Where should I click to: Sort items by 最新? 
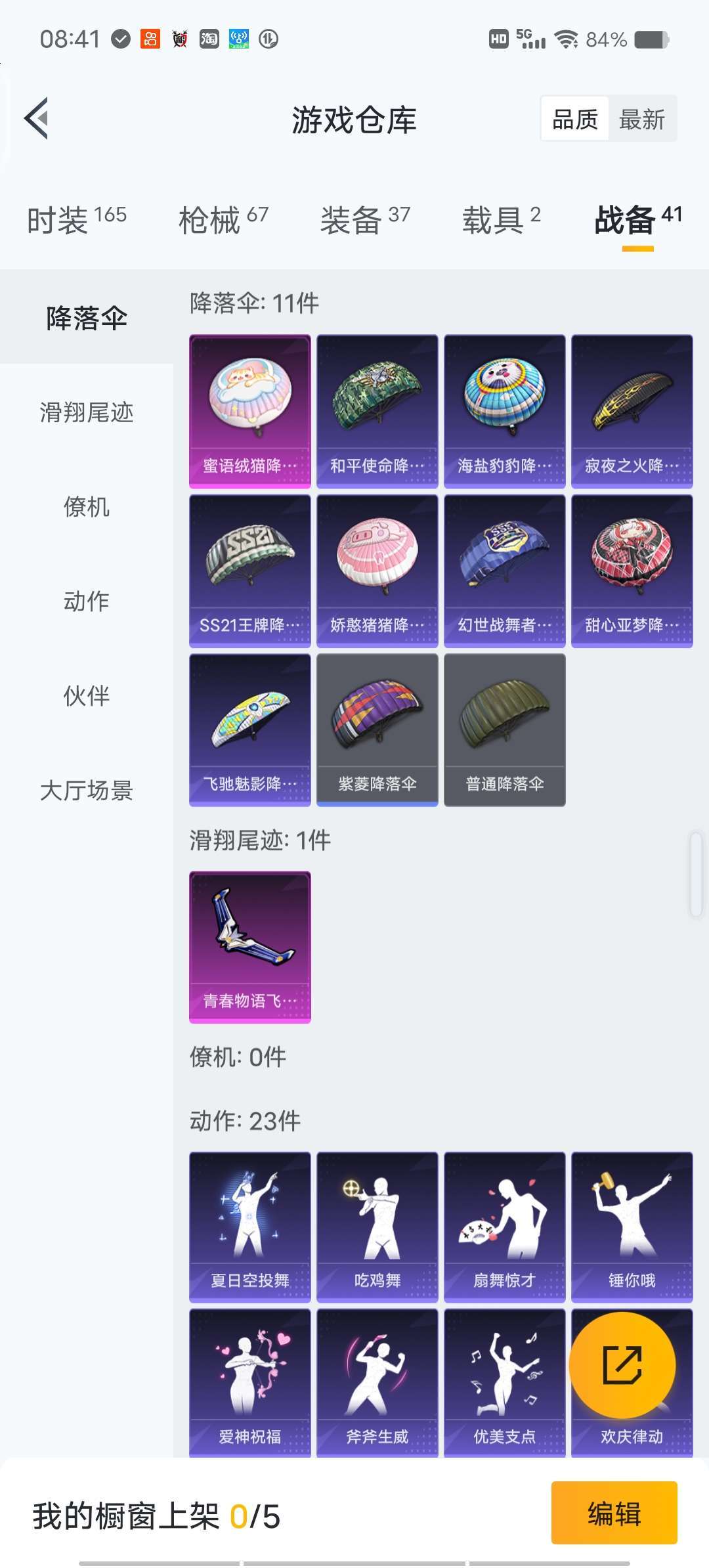coord(641,120)
